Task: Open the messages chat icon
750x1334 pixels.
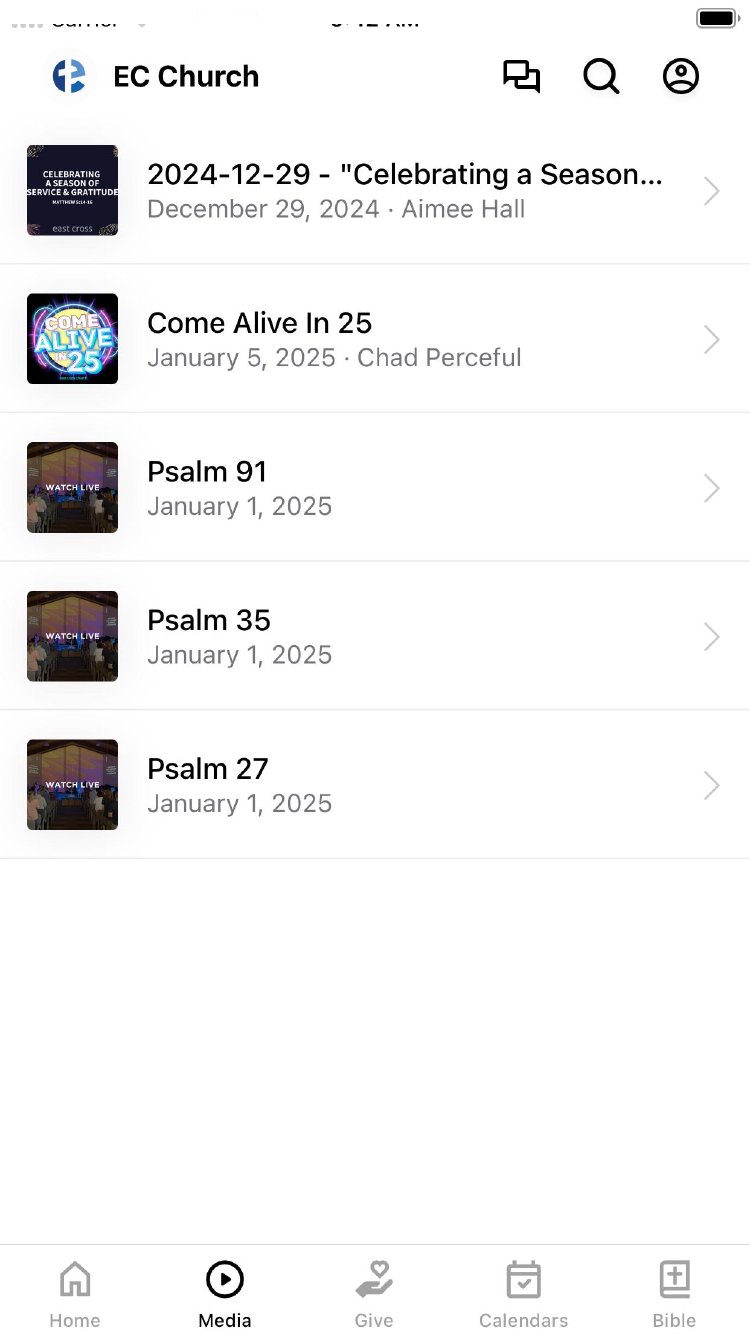Action: [521, 77]
